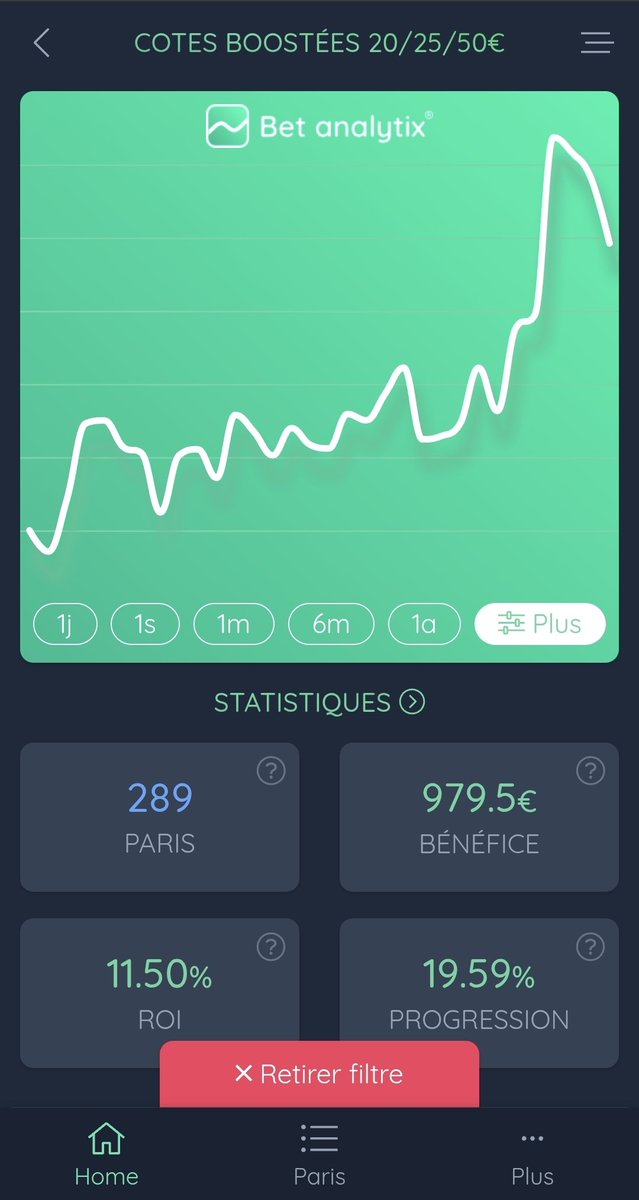639x1200 pixels.
Task: Open the hamburger menu
Action: click(x=597, y=43)
